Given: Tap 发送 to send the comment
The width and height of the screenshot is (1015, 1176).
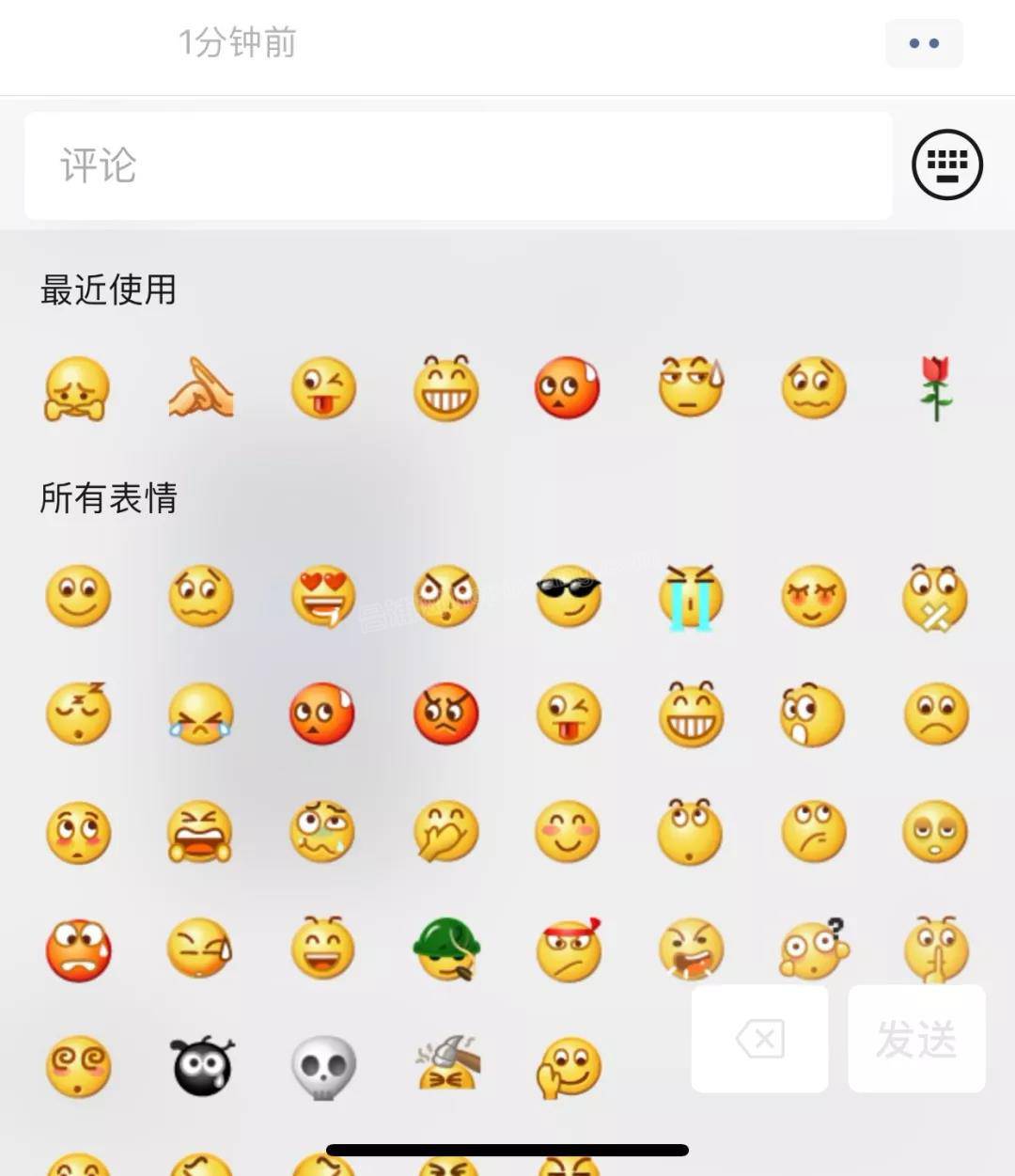Looking at the screenshot, I should 916,1039.
